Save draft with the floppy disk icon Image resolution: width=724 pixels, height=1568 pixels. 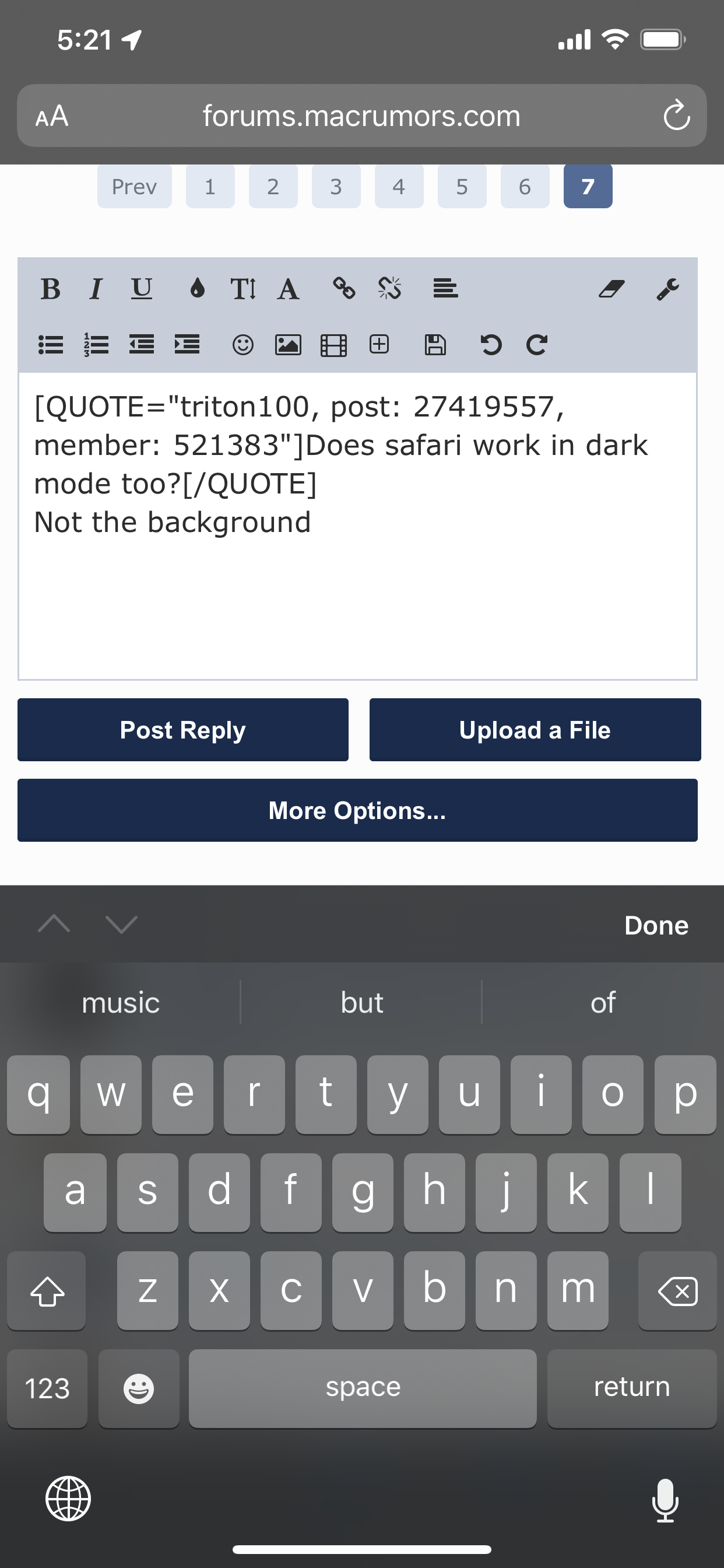[x=435, y=345]
